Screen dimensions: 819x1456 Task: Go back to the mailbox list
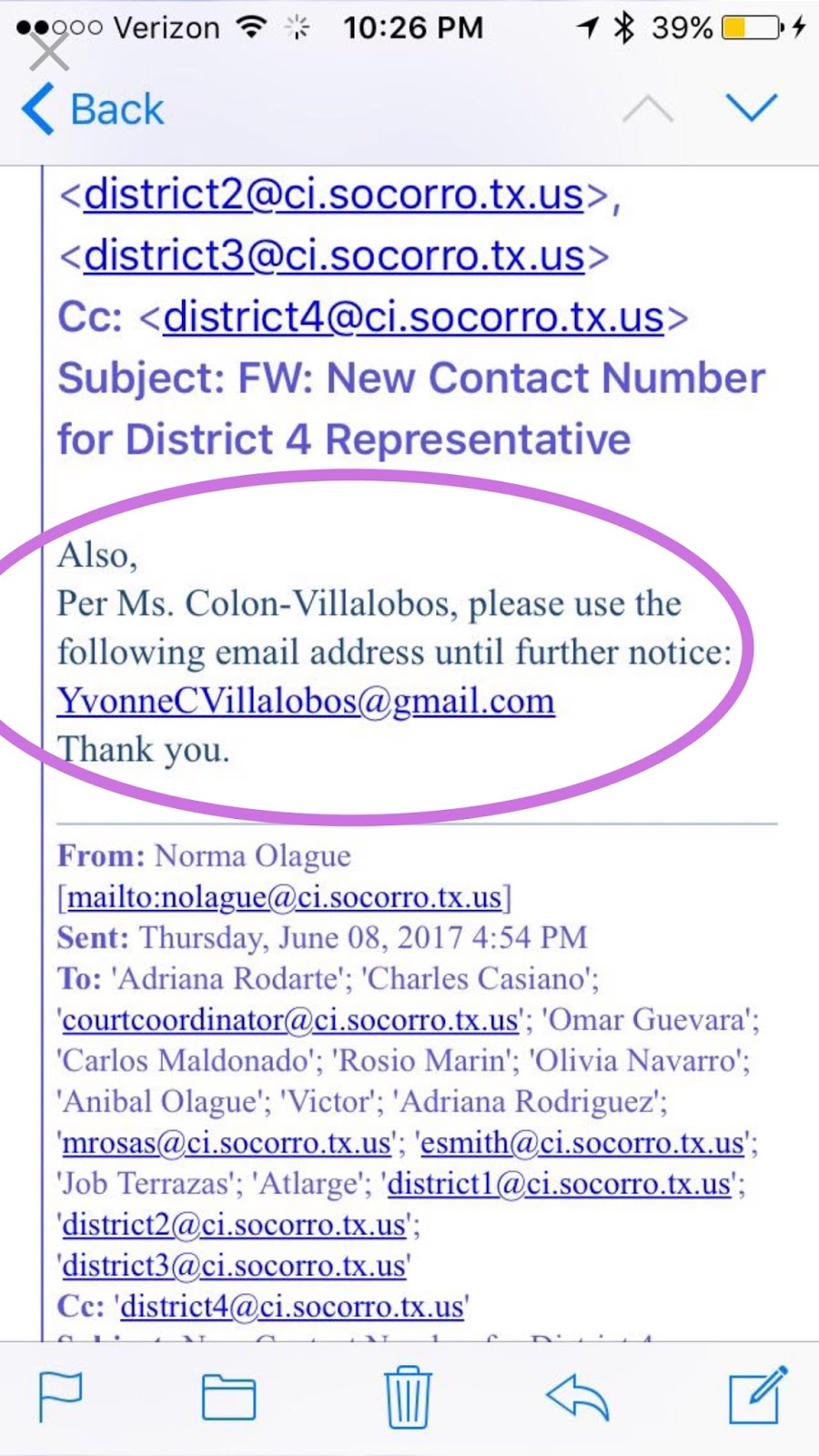tap(93, 110)
